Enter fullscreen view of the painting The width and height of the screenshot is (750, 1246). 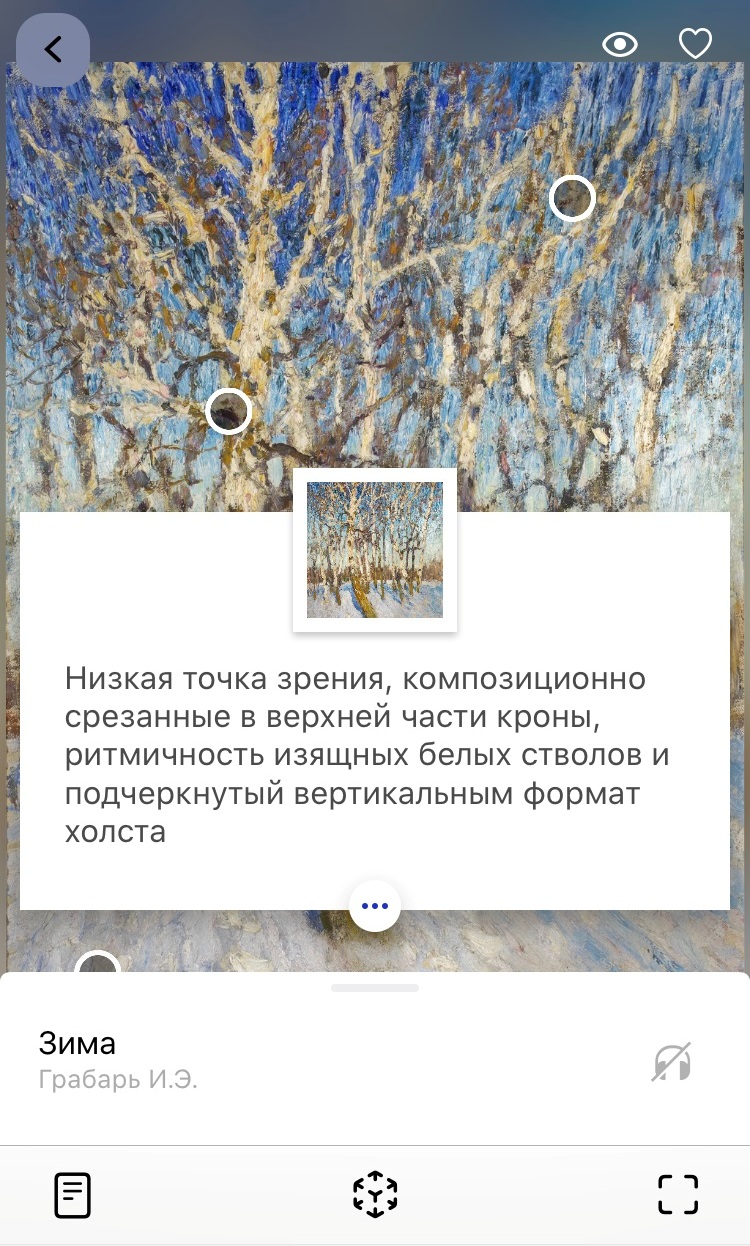click(677, 1194)
